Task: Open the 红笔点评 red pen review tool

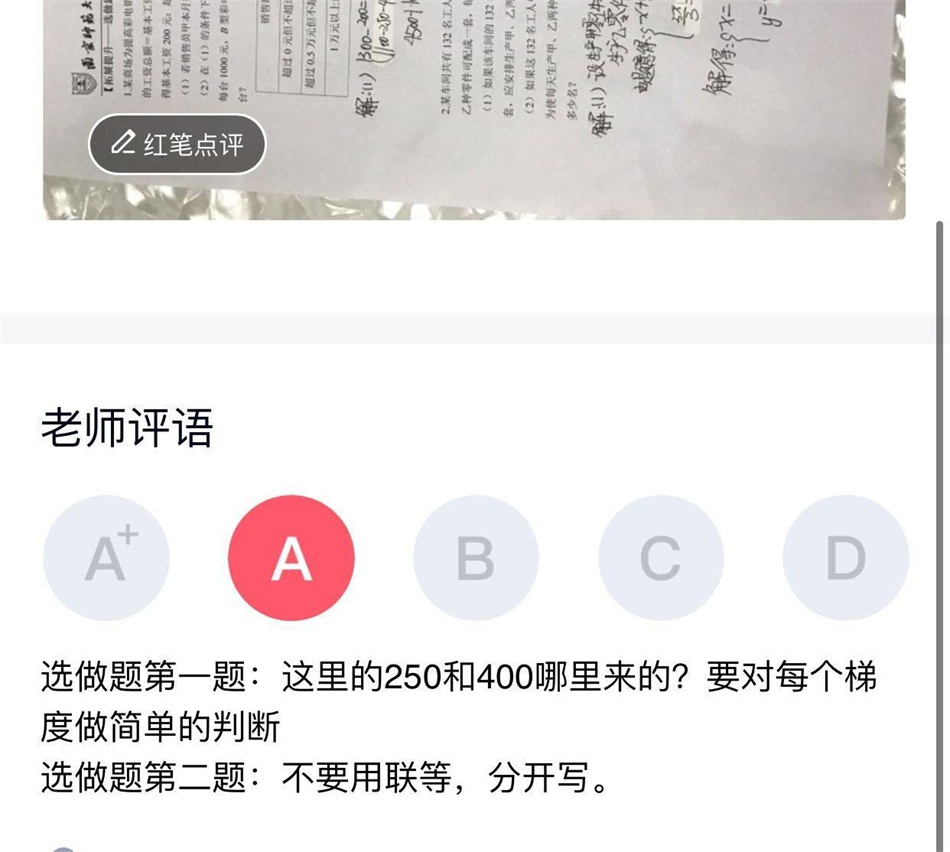Action: coord(178,145)
